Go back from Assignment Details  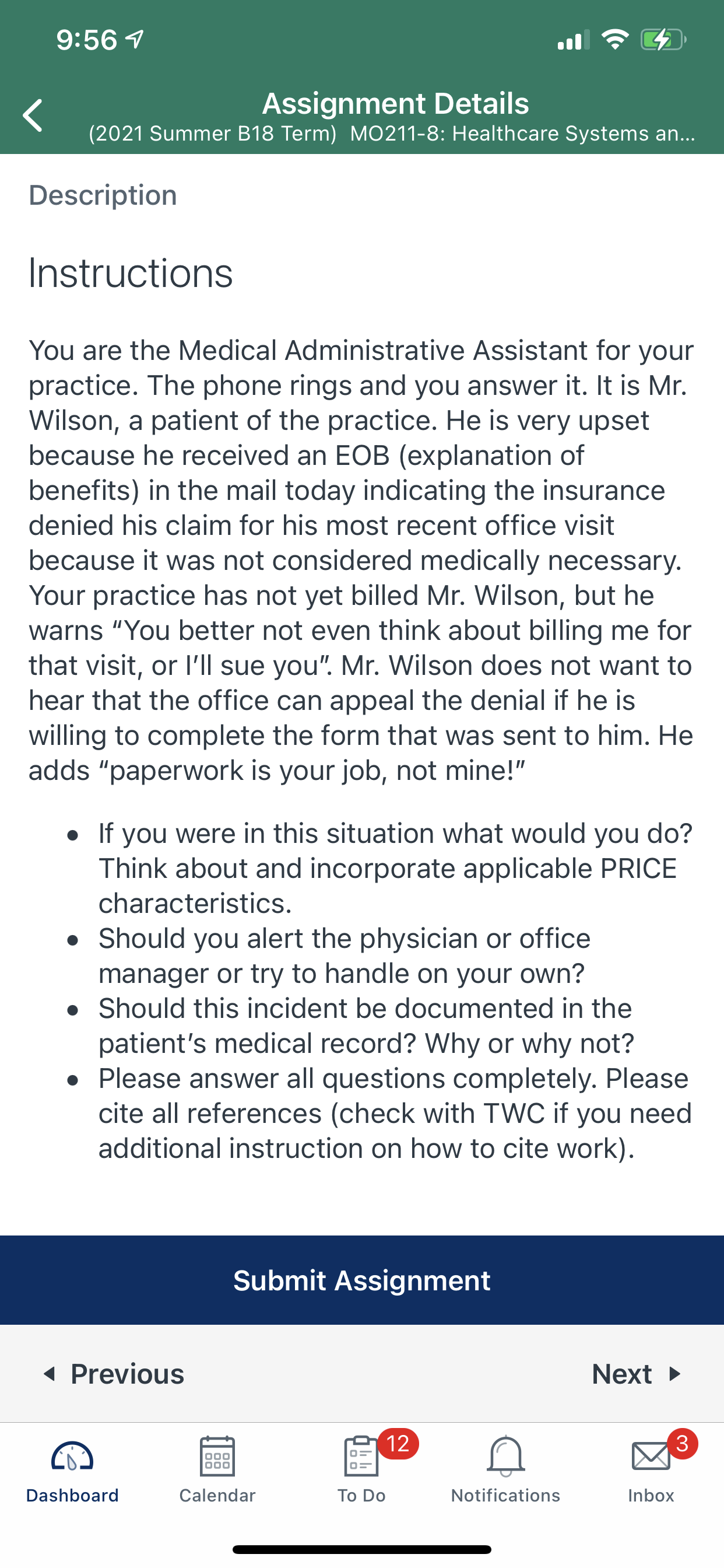tap(33, 116)
